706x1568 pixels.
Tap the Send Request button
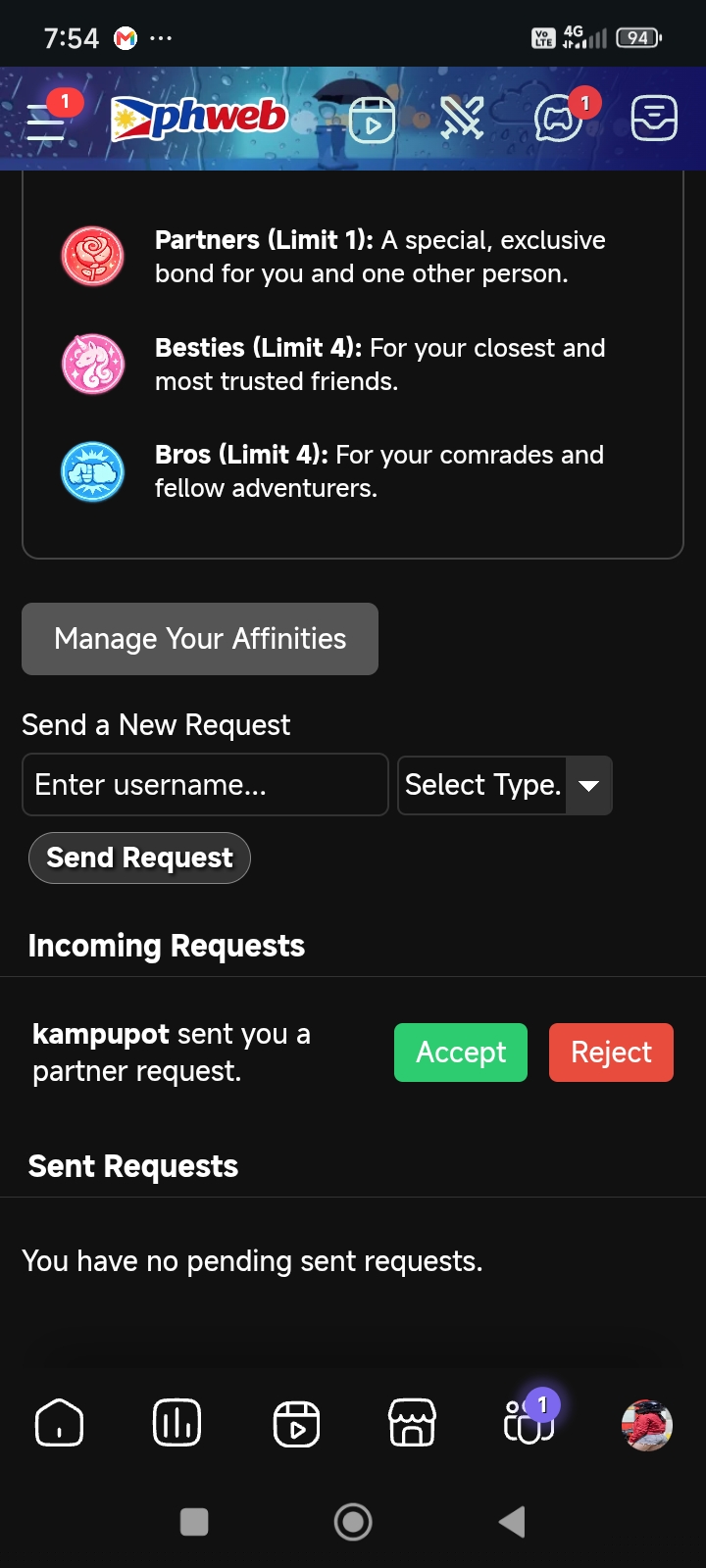point(139,857)
